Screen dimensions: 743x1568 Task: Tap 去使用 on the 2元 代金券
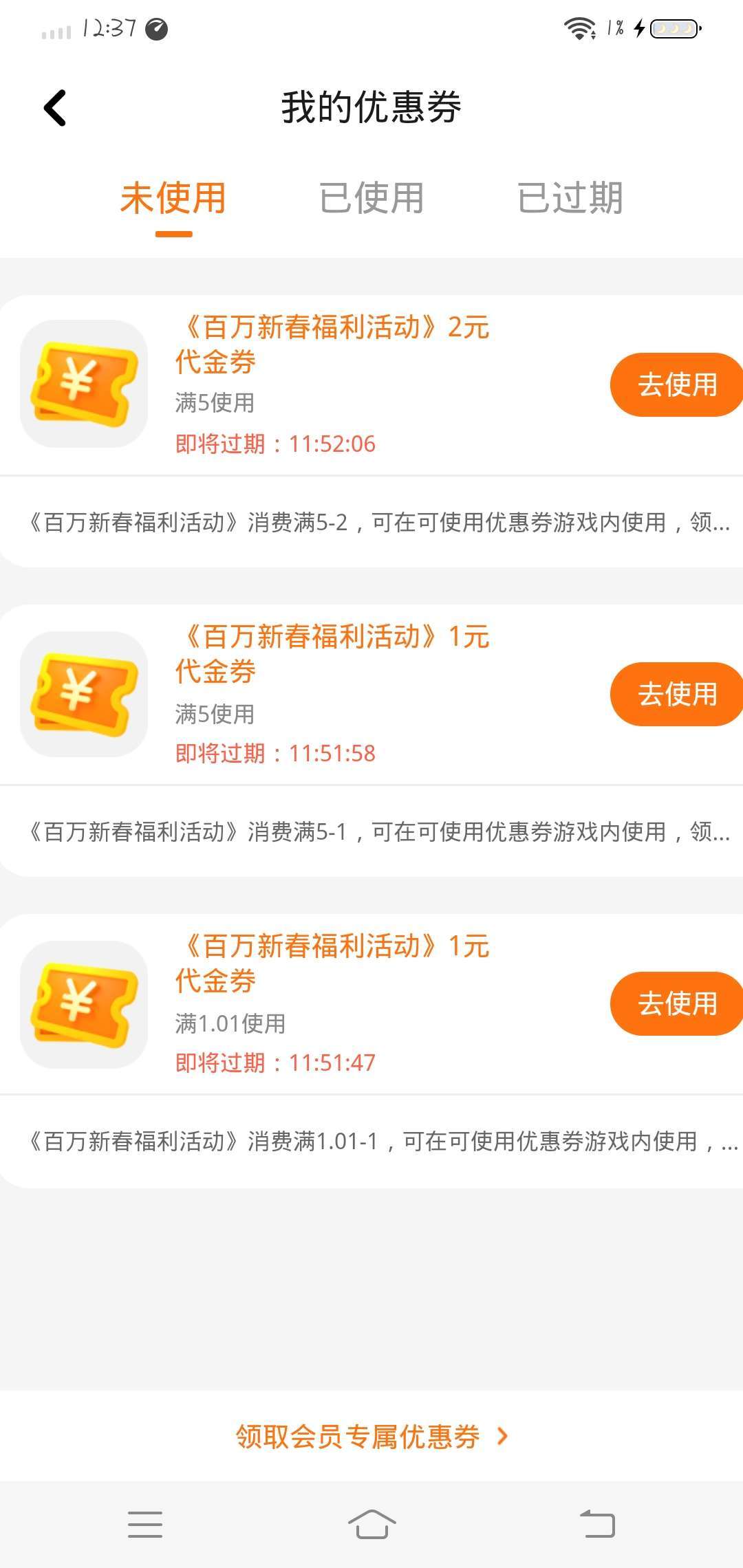coord(676,384)
